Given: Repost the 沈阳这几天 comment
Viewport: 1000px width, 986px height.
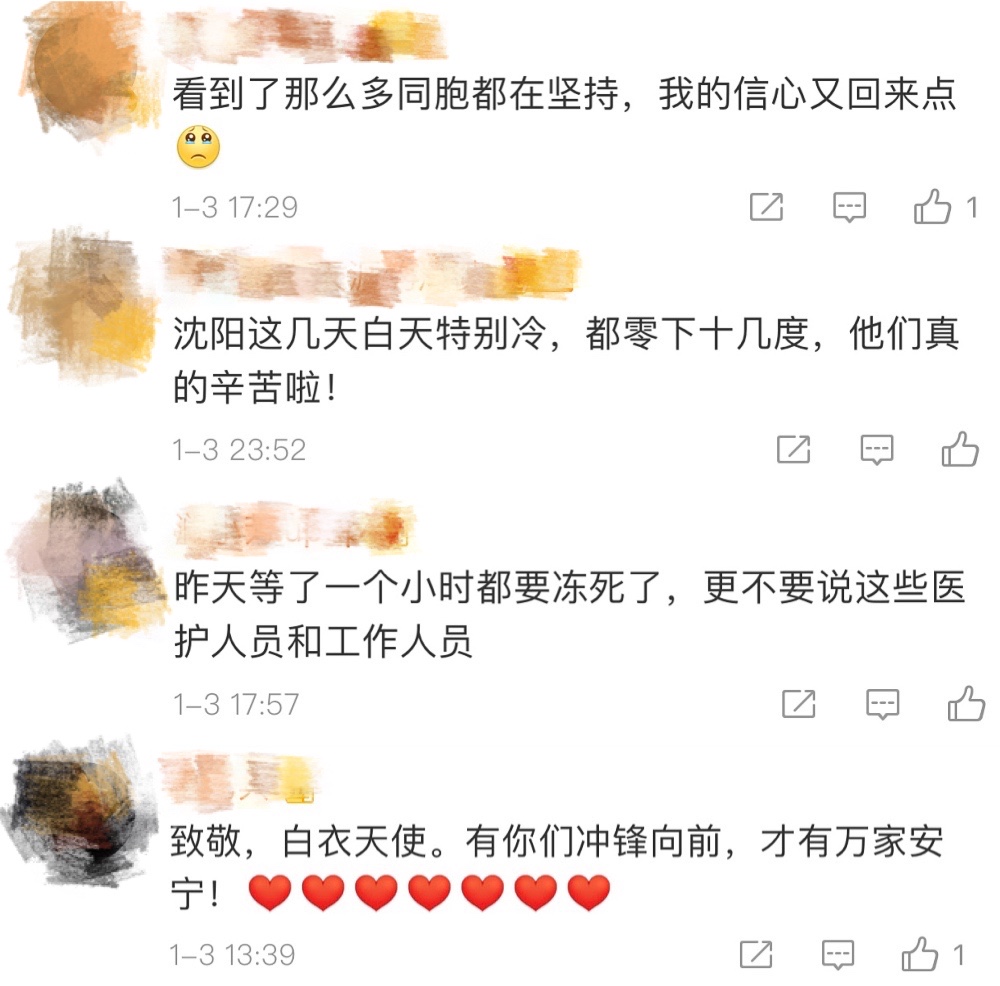Looking at the screenshot, I should [x=793, y=450].
